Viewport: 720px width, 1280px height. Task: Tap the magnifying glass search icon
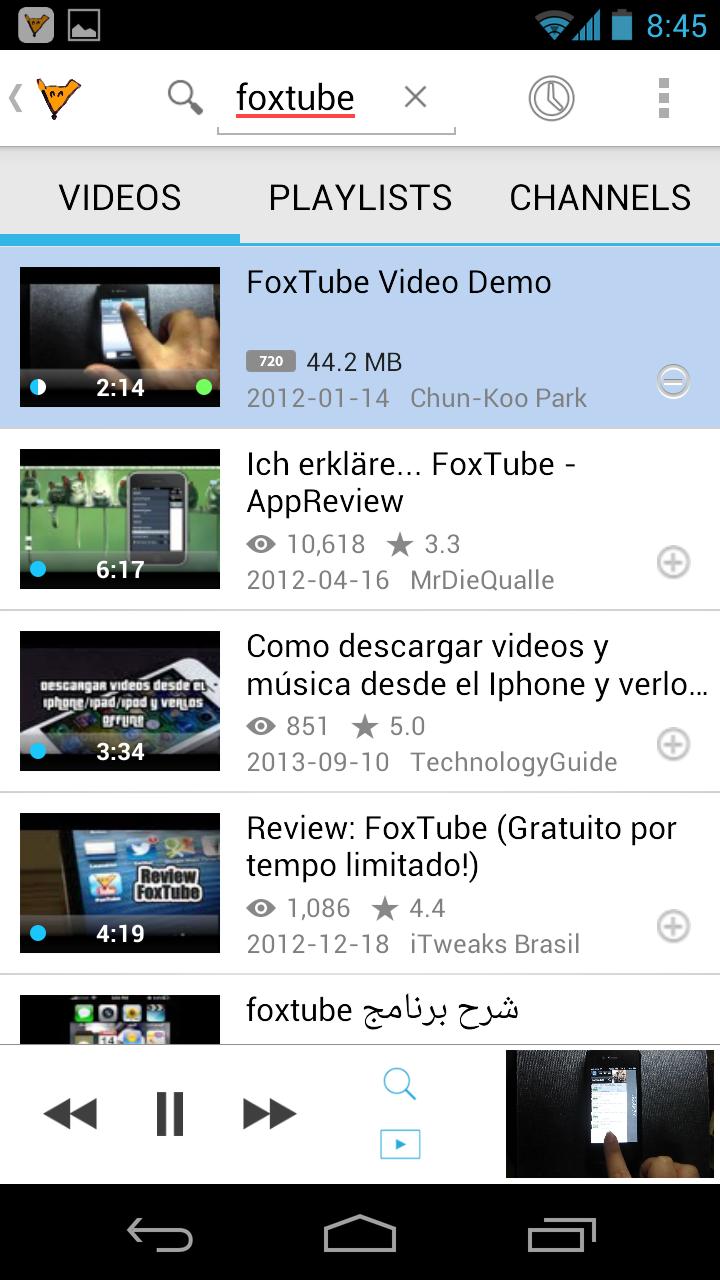[184, 97]
